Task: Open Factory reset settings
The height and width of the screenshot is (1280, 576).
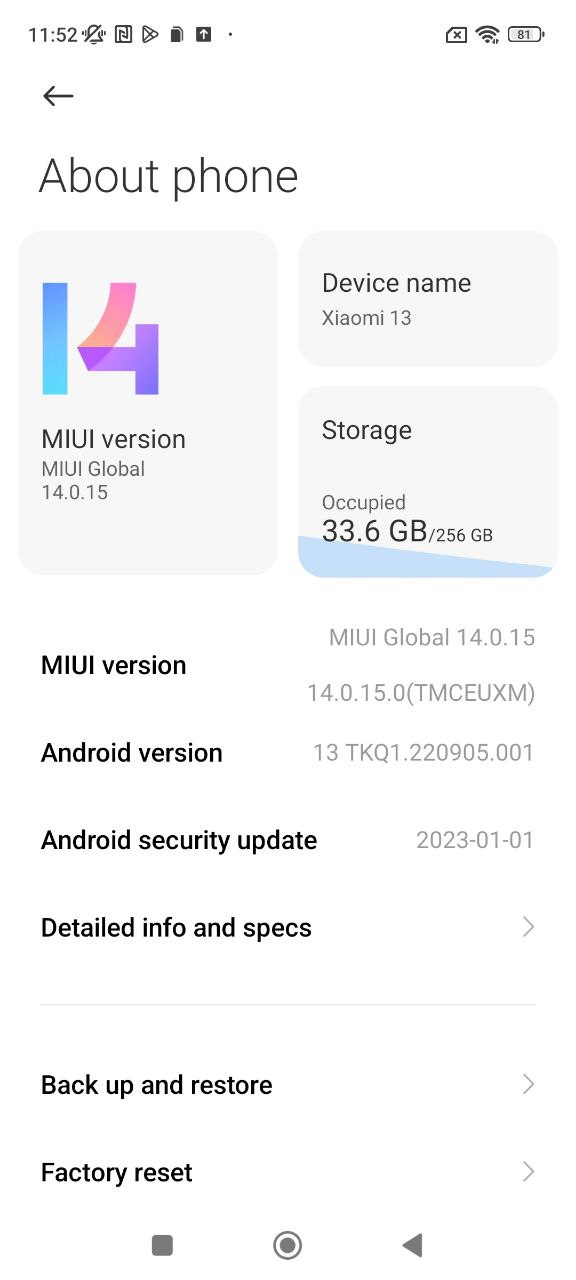Action: click(x=288, y=1172)
